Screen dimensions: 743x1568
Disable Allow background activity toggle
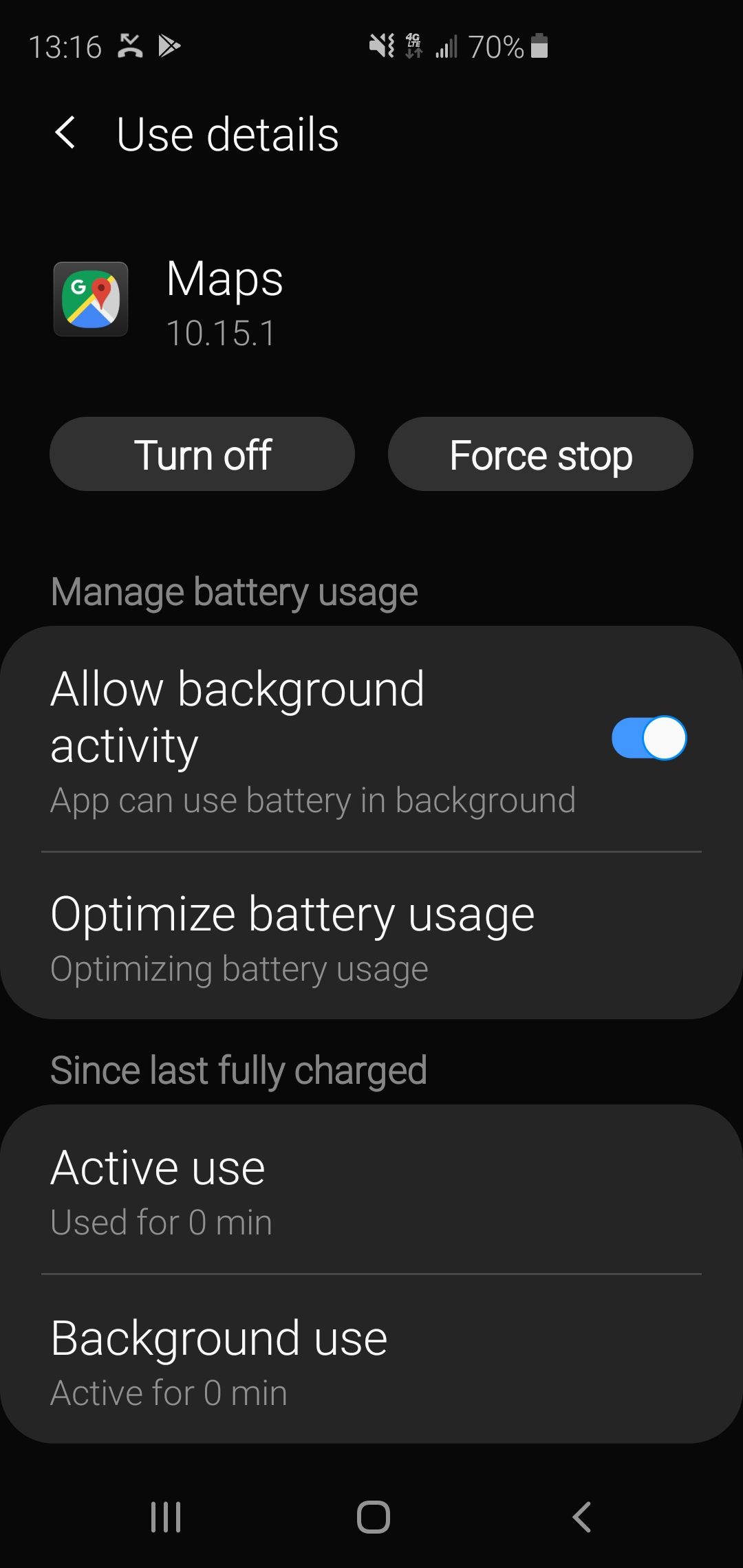click(x=649, y=738)
